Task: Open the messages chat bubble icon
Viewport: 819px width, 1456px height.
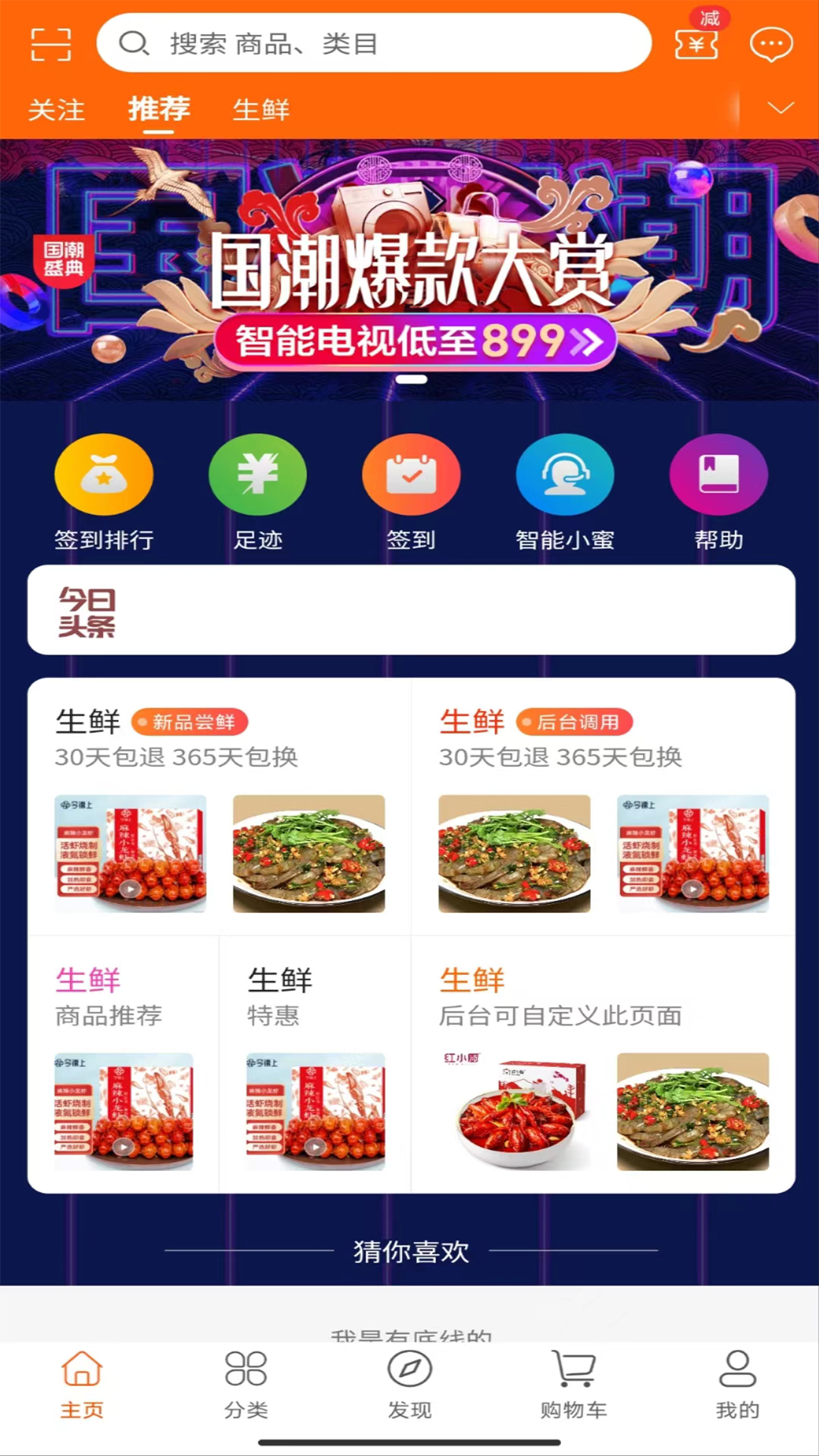Action: [x=771, y=44]
